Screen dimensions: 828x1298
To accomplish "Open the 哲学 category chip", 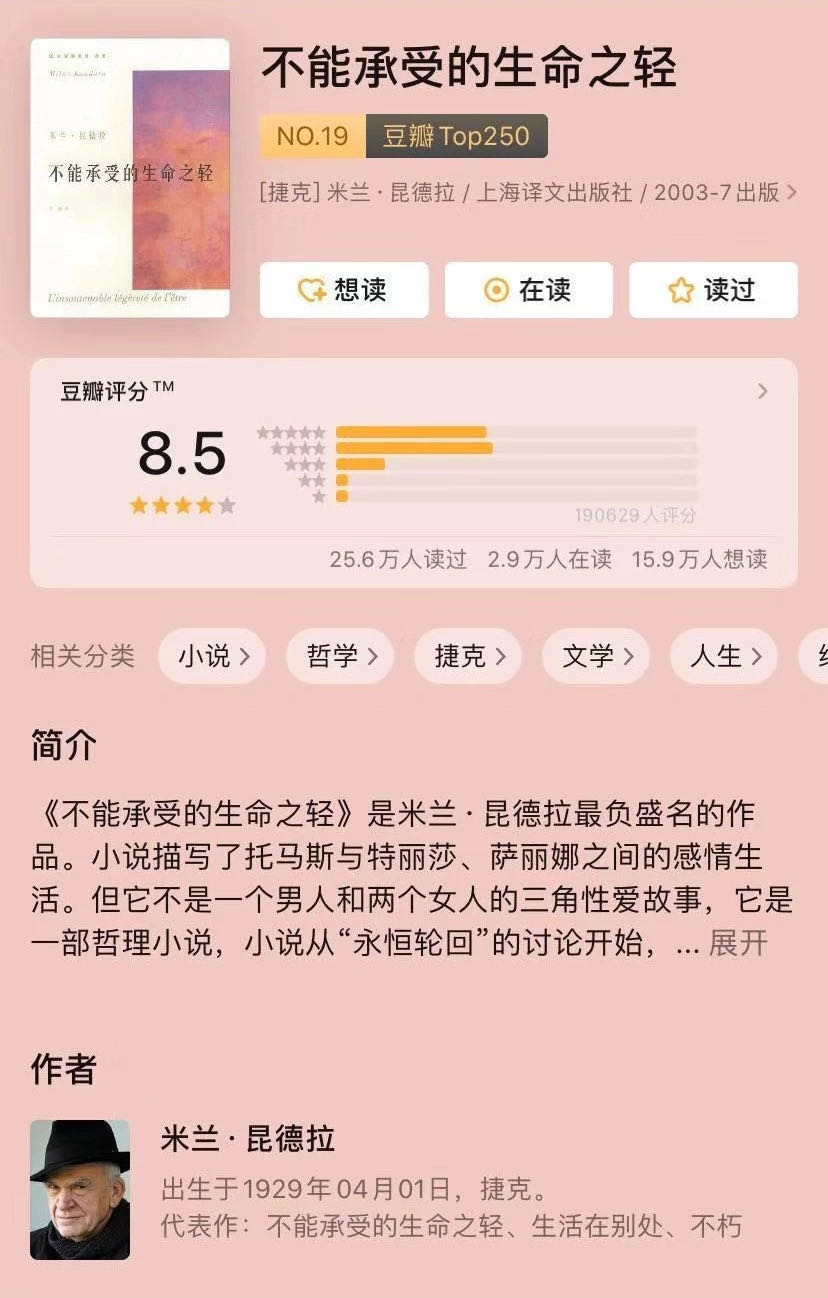I will pyautogui.click(x=340, y=656).
